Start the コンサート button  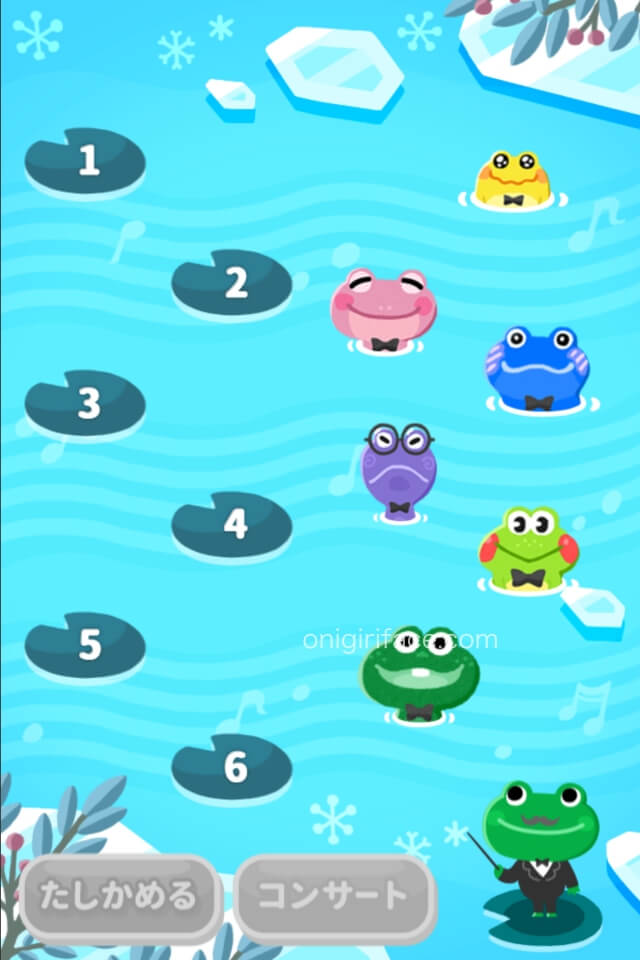point(334,895)
